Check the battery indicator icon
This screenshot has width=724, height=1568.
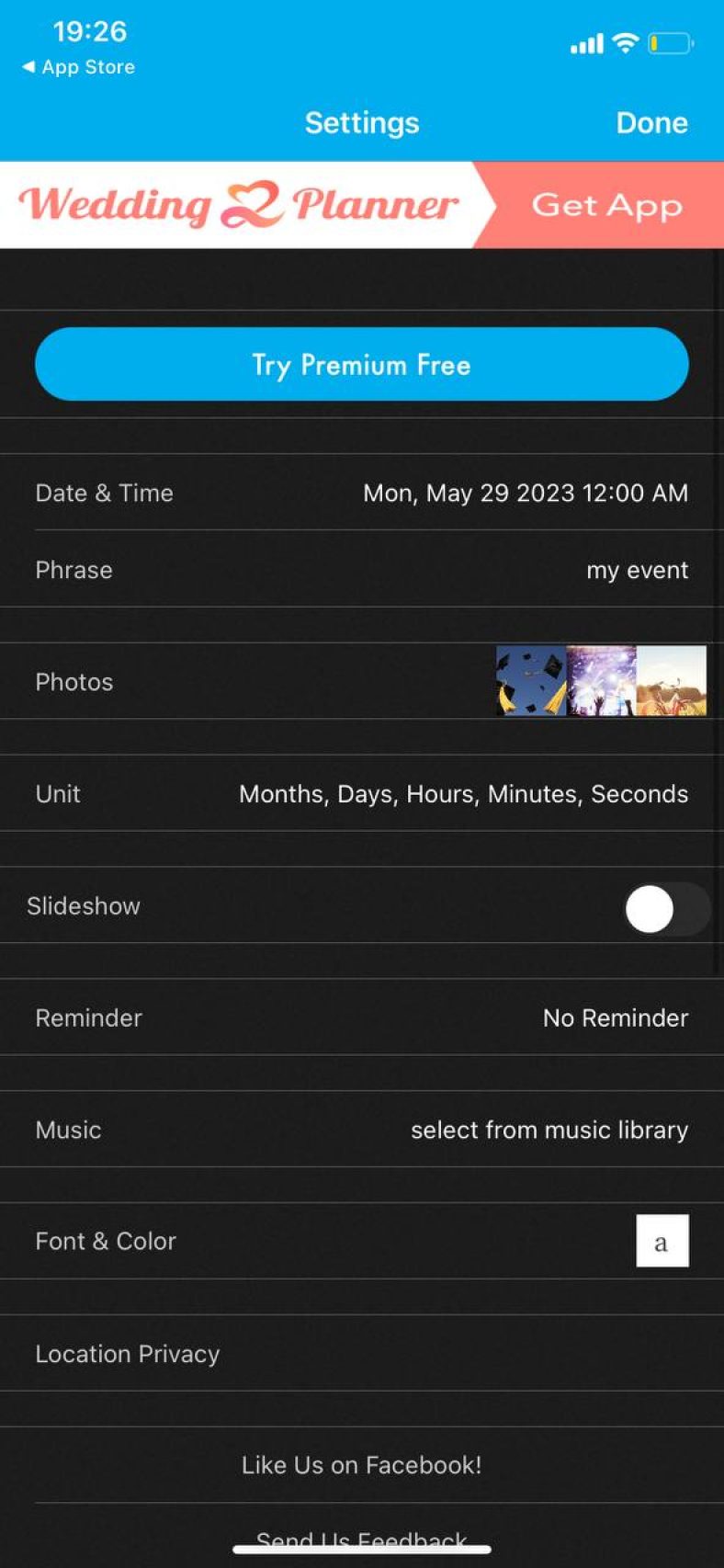pos(670,41)
